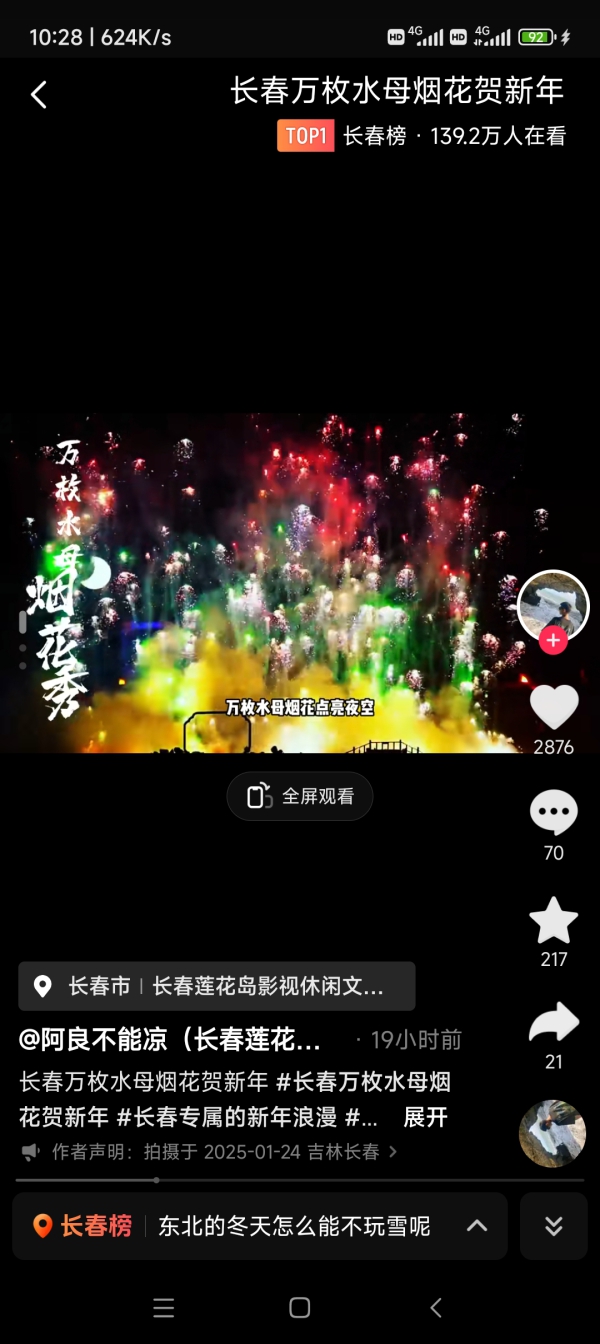Go back using the top-left arrow
The width and height of the screenshot is (600, 1344).
39,95
